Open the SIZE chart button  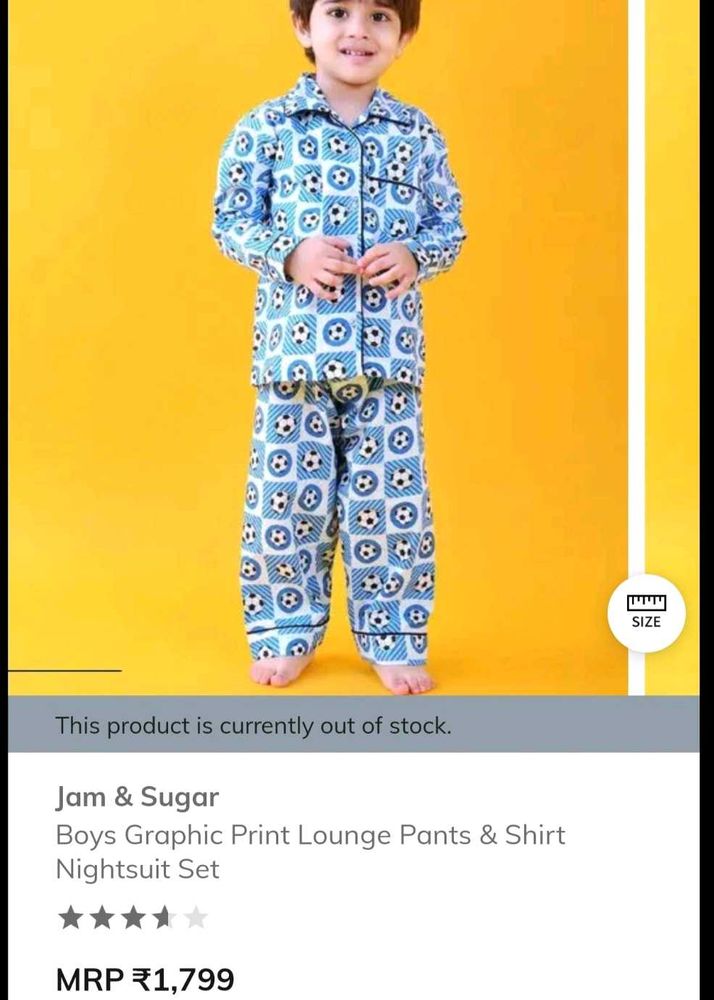tap(646, 612)
